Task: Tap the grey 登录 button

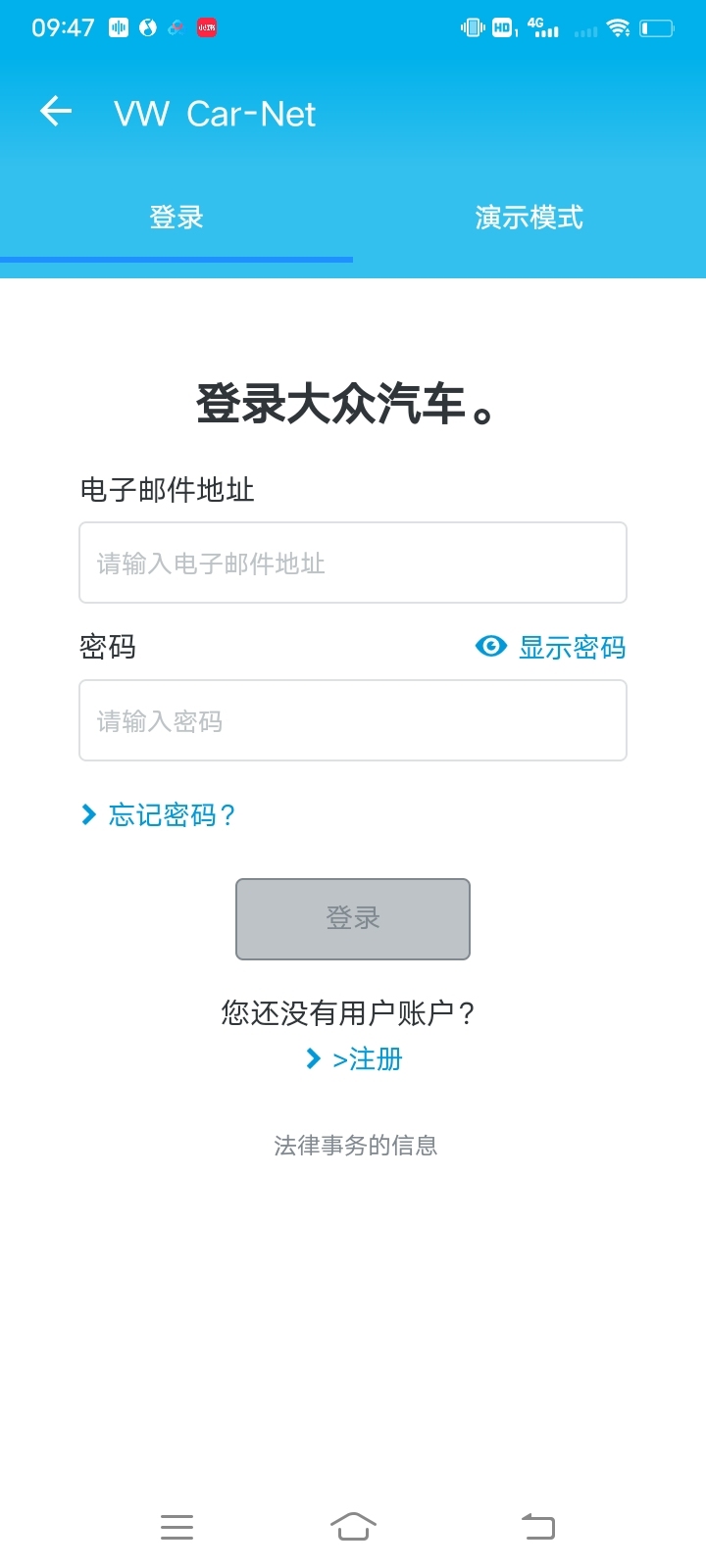Action: (353, 919)
